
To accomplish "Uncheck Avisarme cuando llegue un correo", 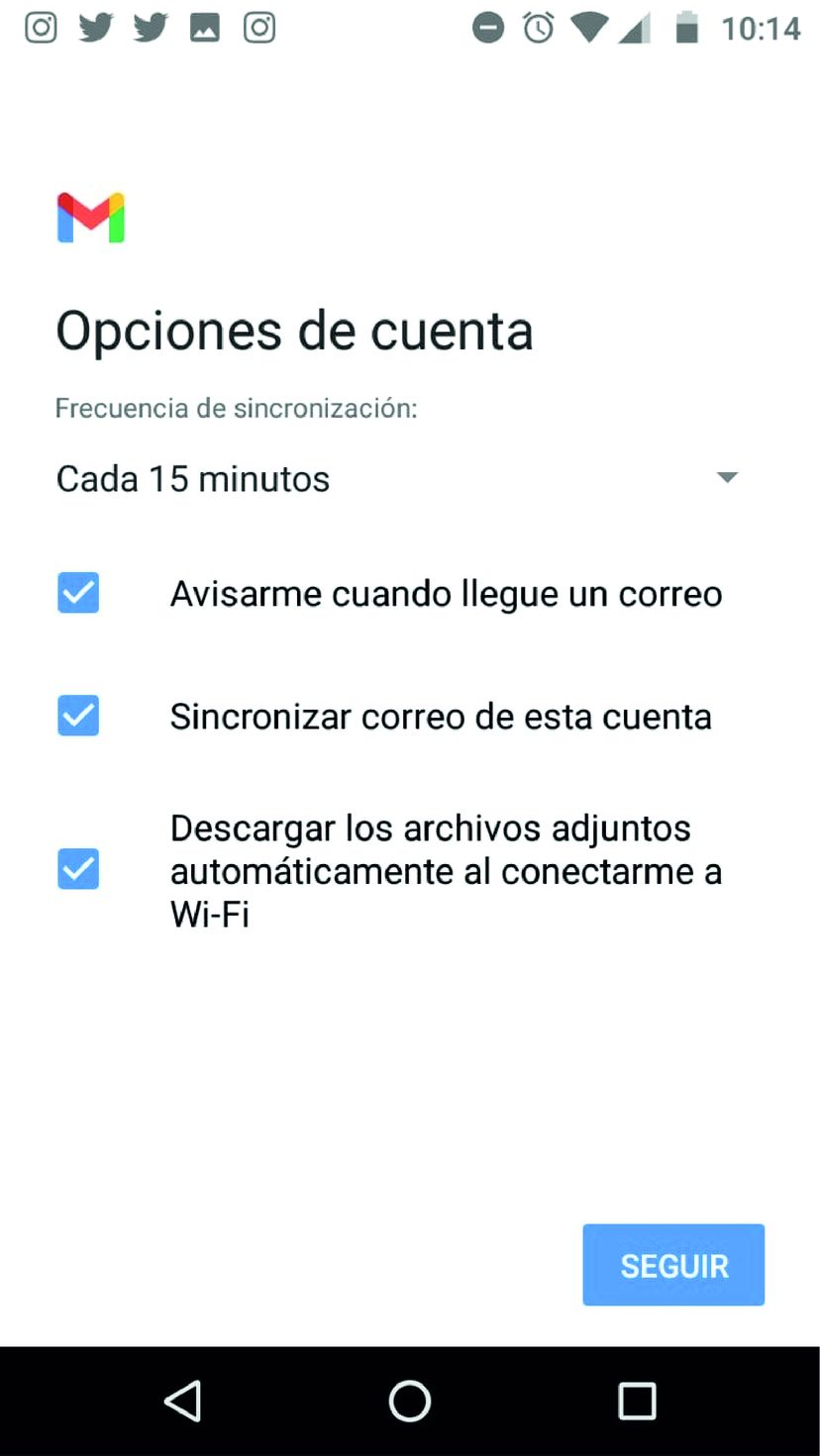I will tap(78, 593).
